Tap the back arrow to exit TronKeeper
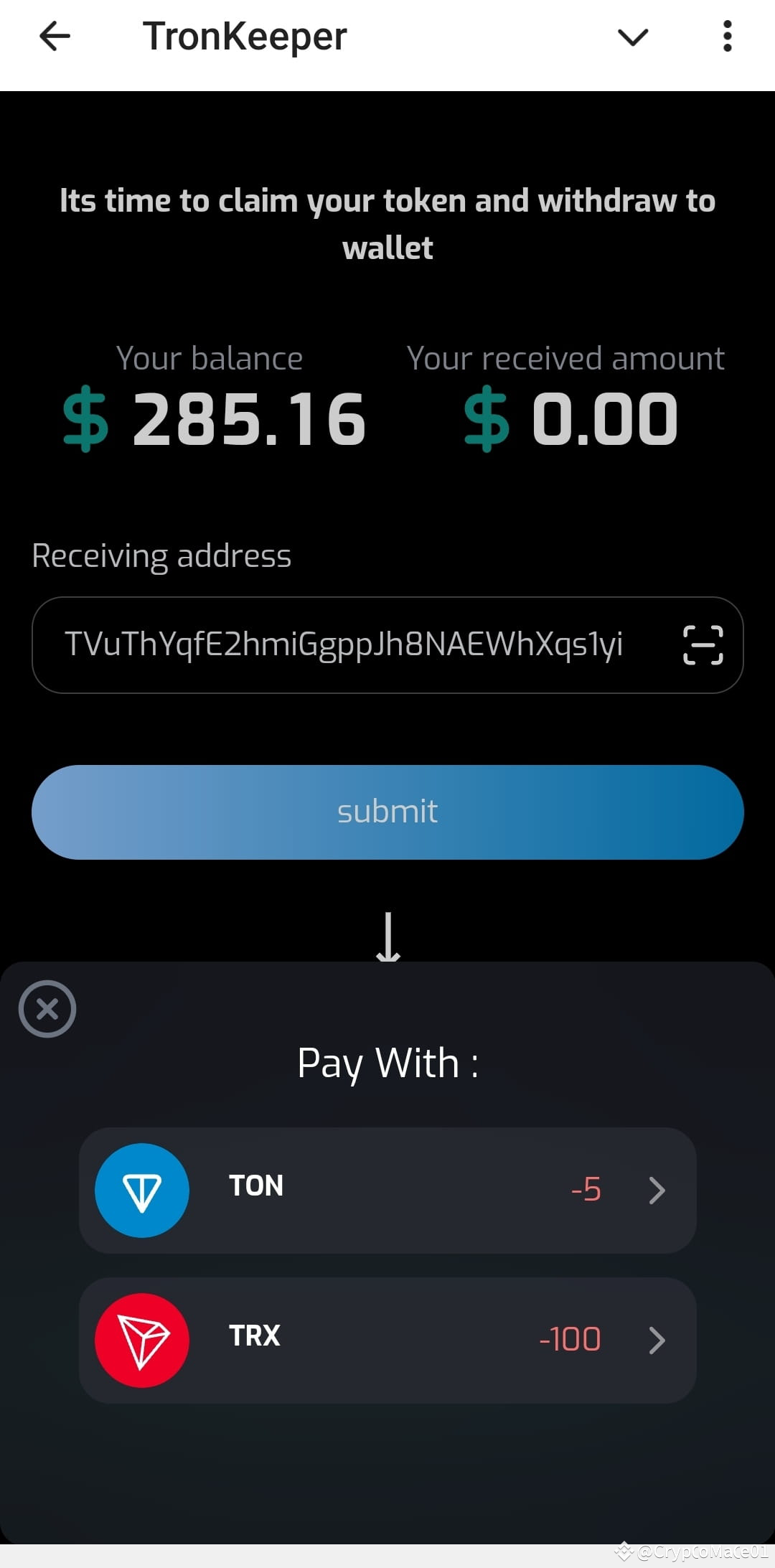Screen dimensions: 775x1568 tap(54, 36)
